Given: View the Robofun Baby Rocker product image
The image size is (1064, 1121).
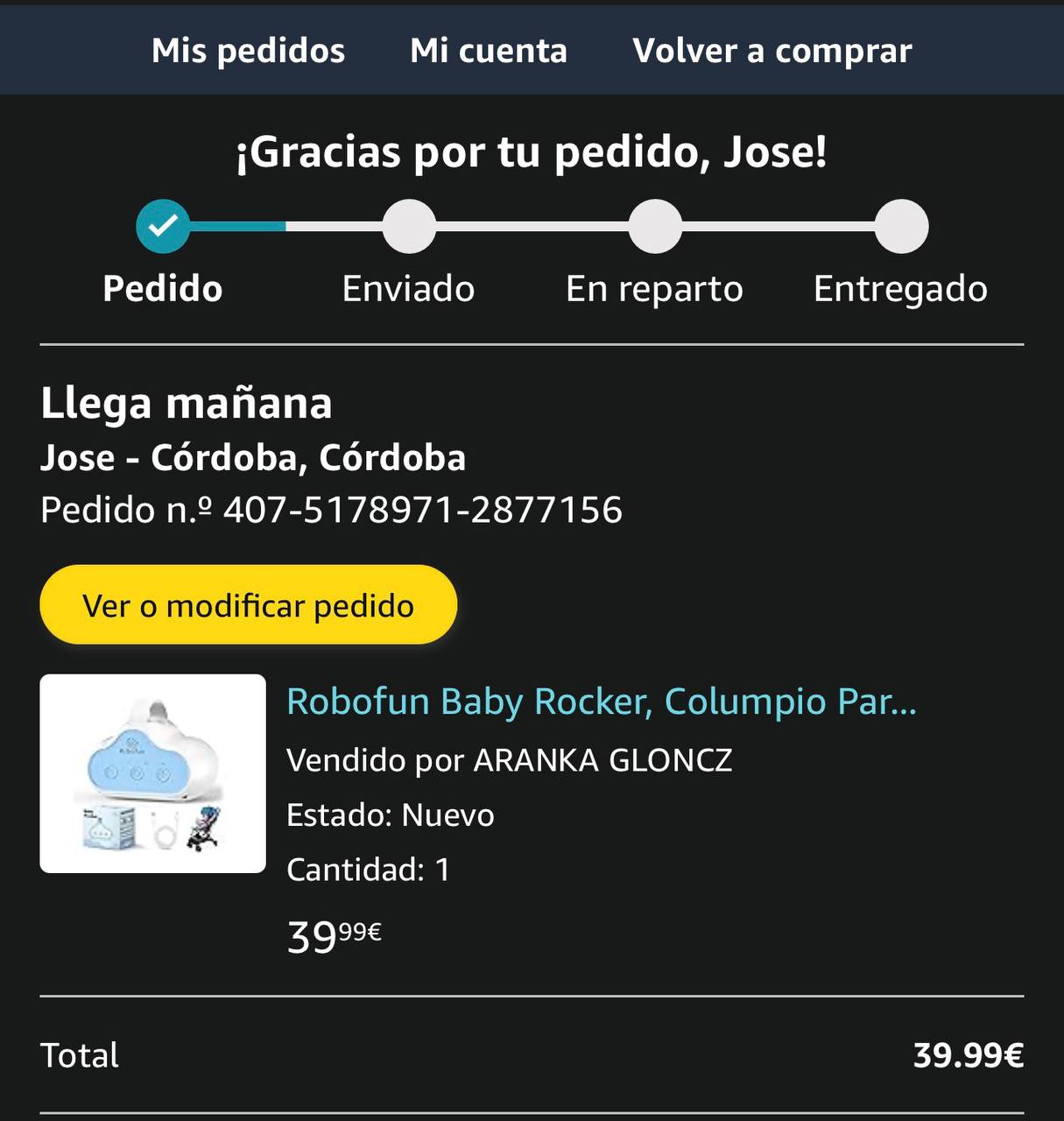Looking at the screenshot, I should coord(152,773).
